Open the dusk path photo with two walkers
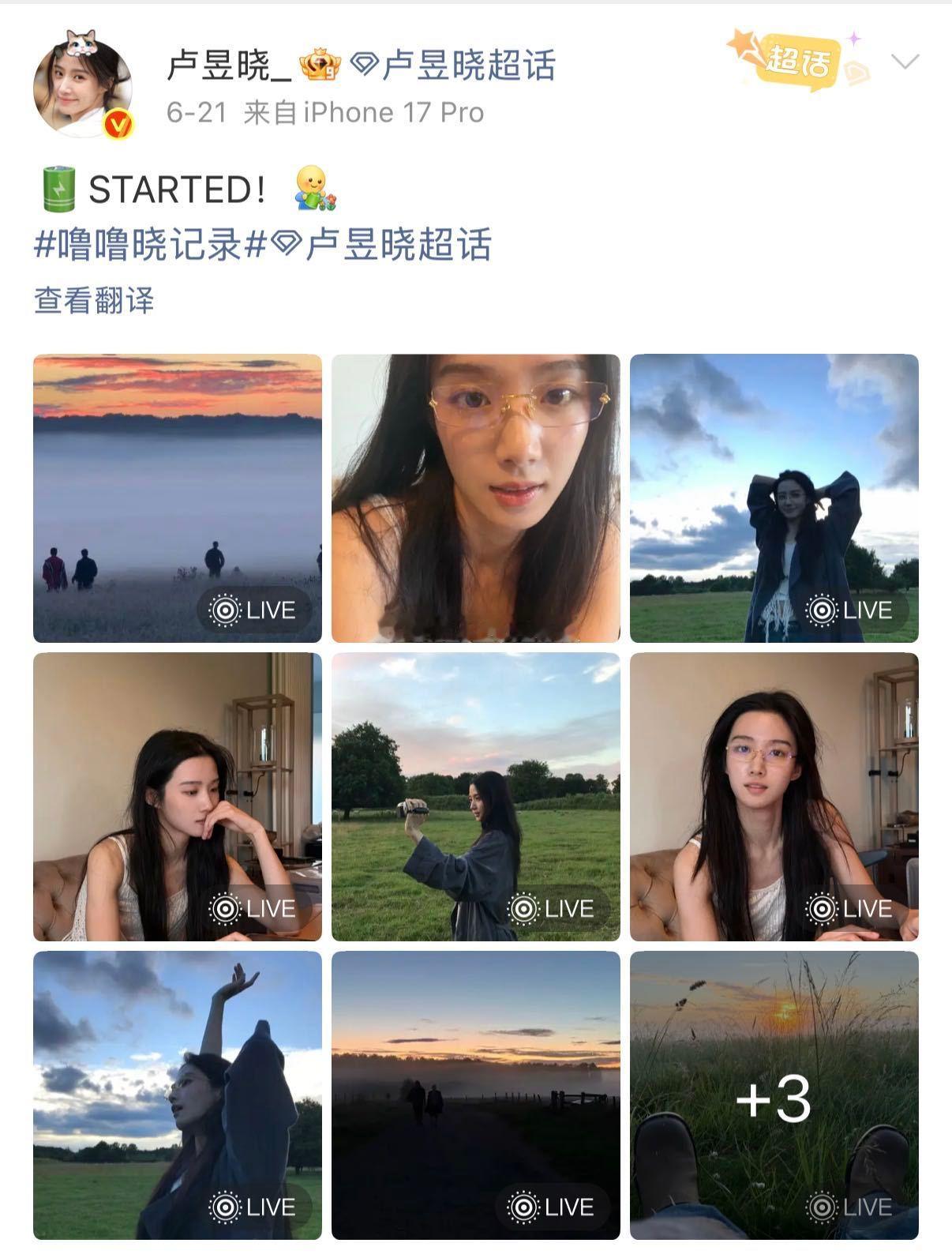 476,1095
